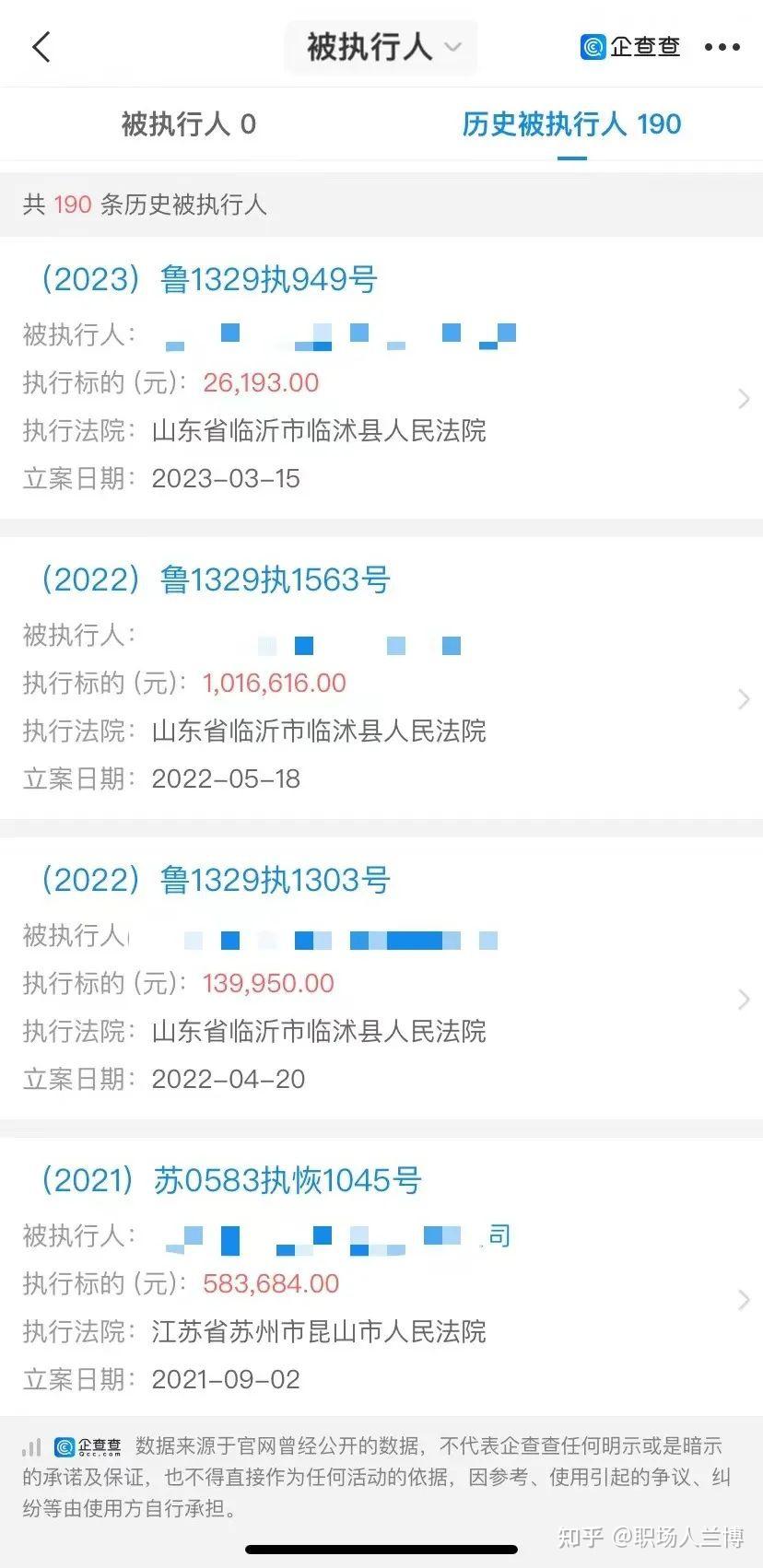
Task: Tap the 企查查 logo in the footer disclaimer
Action: (x=89, y=1447)
